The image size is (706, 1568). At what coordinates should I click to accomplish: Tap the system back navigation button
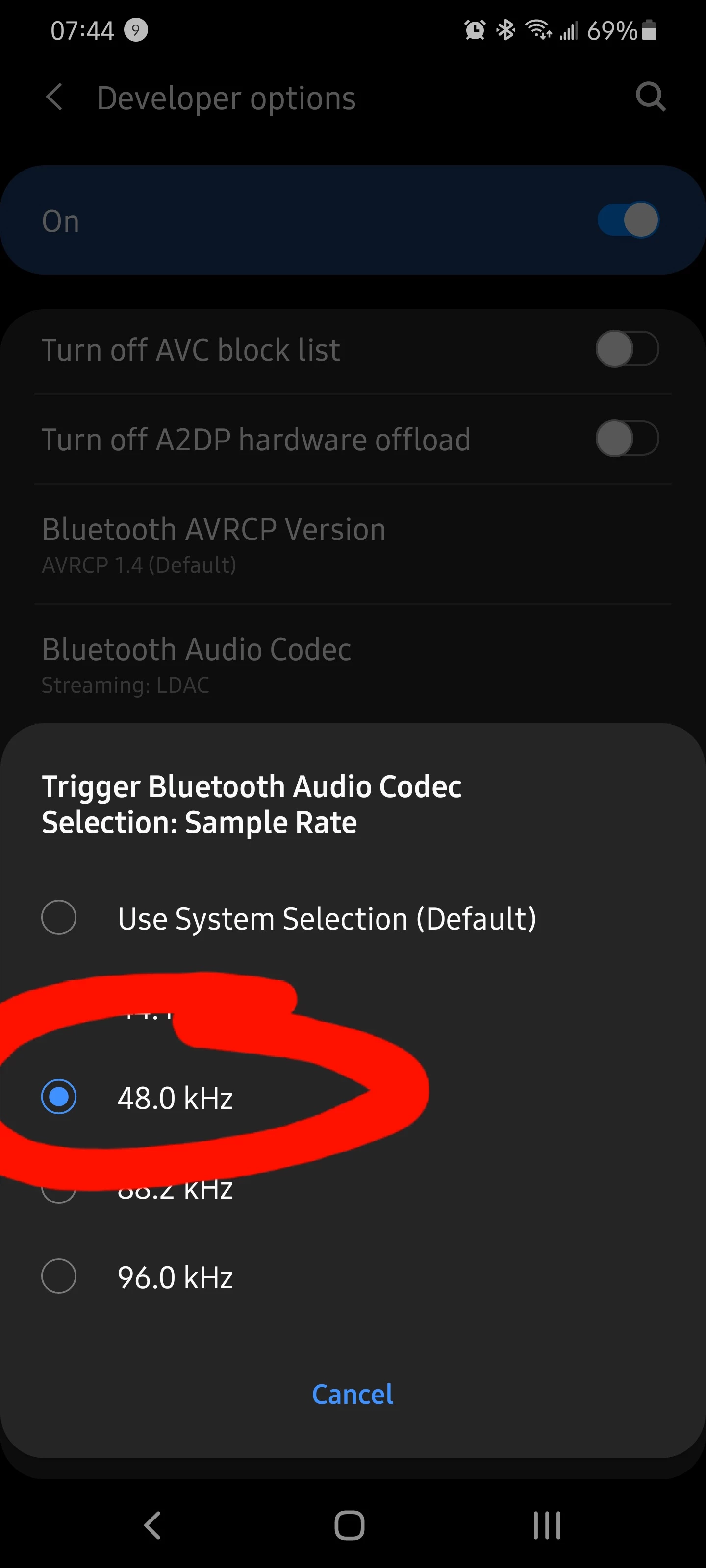click(x=152, y=1525)
